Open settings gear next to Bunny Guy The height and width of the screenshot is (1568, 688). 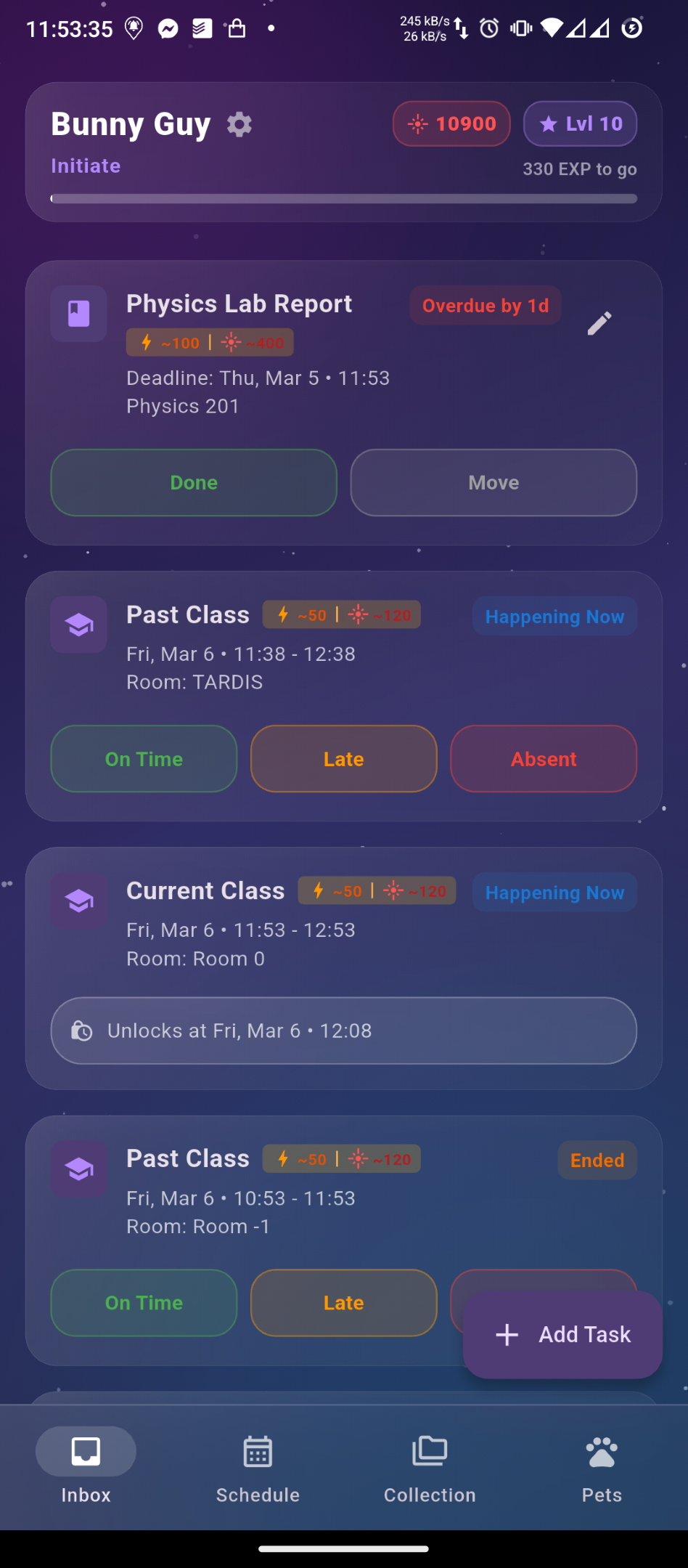point(239,125)
